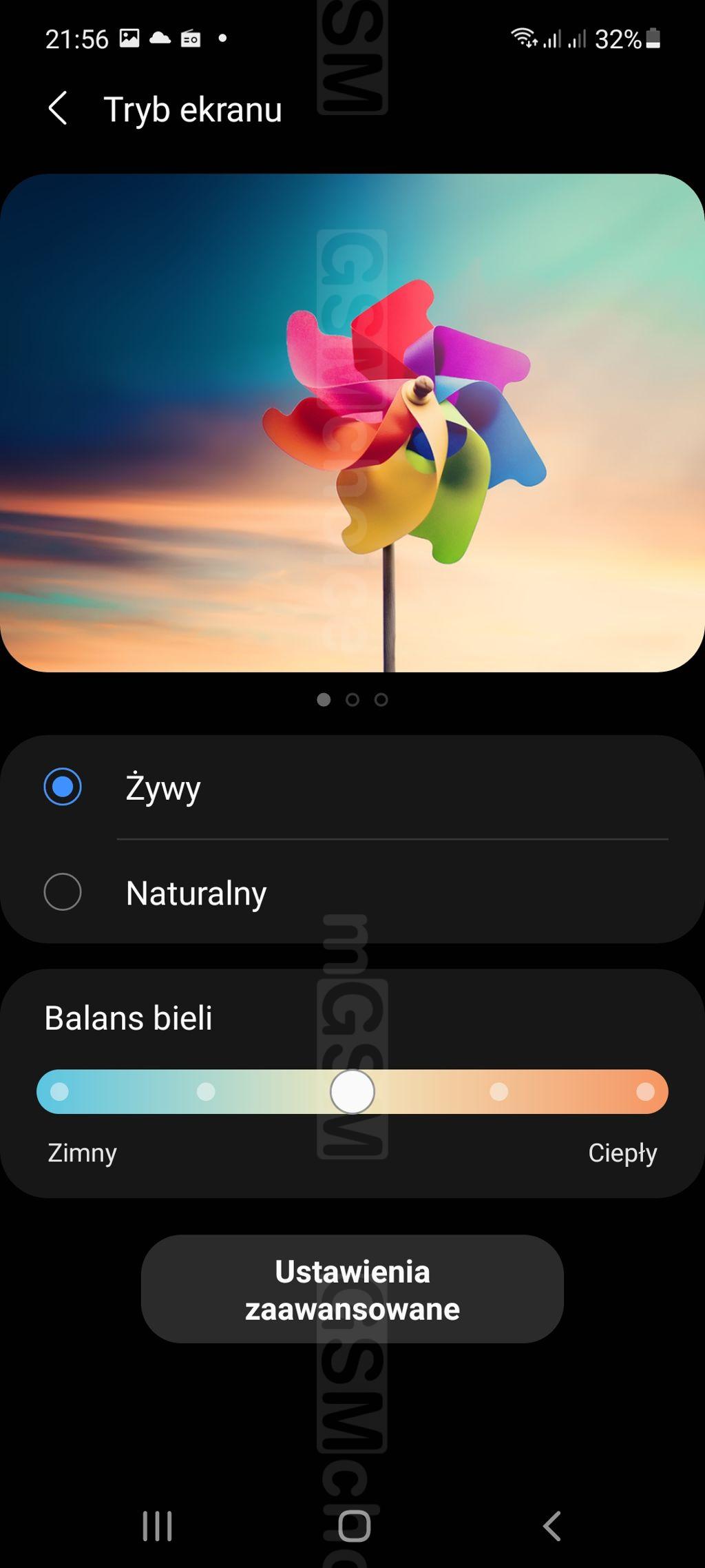Tap the second preview page dot
Image resolution: width=705 pixels, height=1568 pixels.
point(352,700)
